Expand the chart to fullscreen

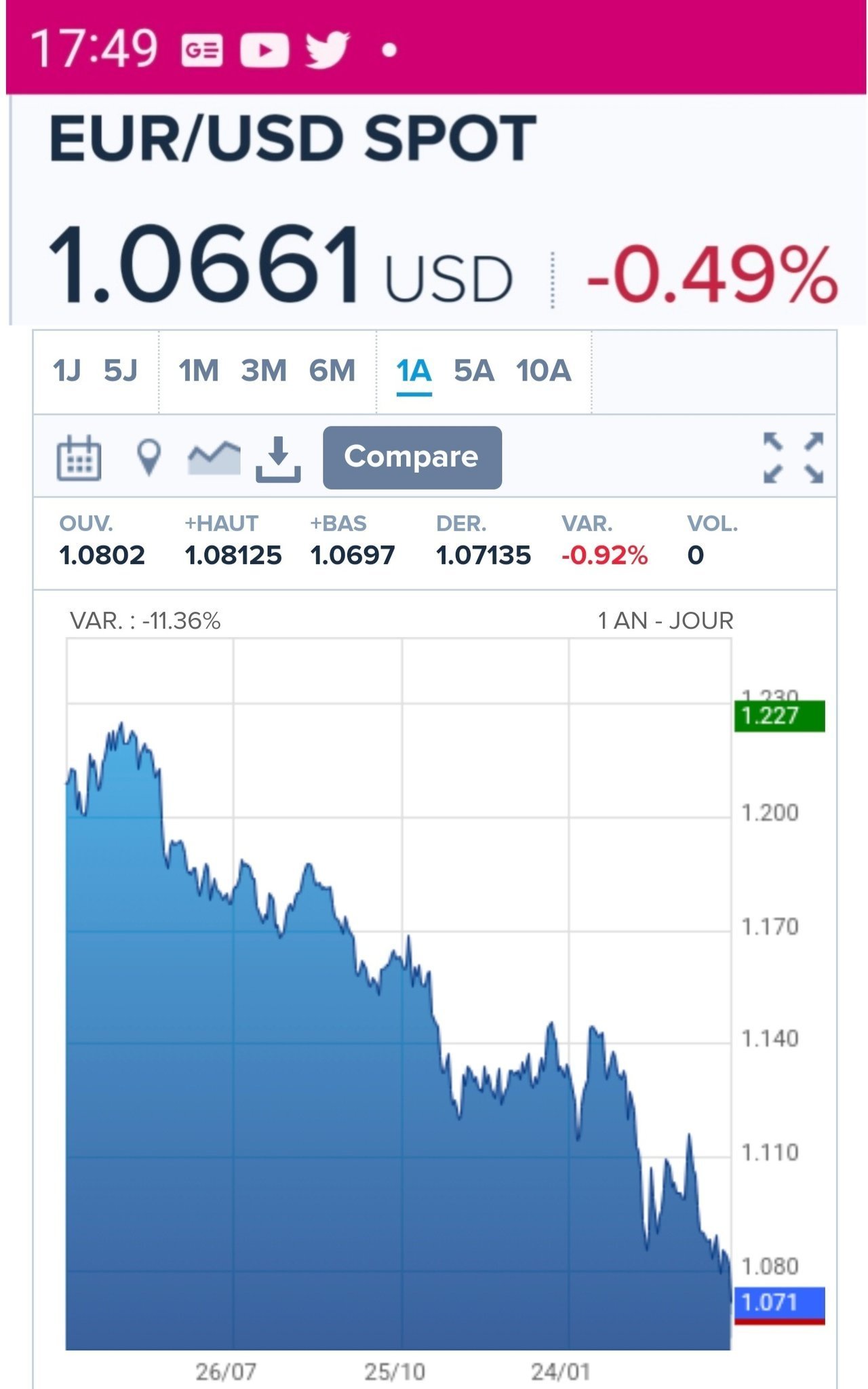[x=793, y=458]
